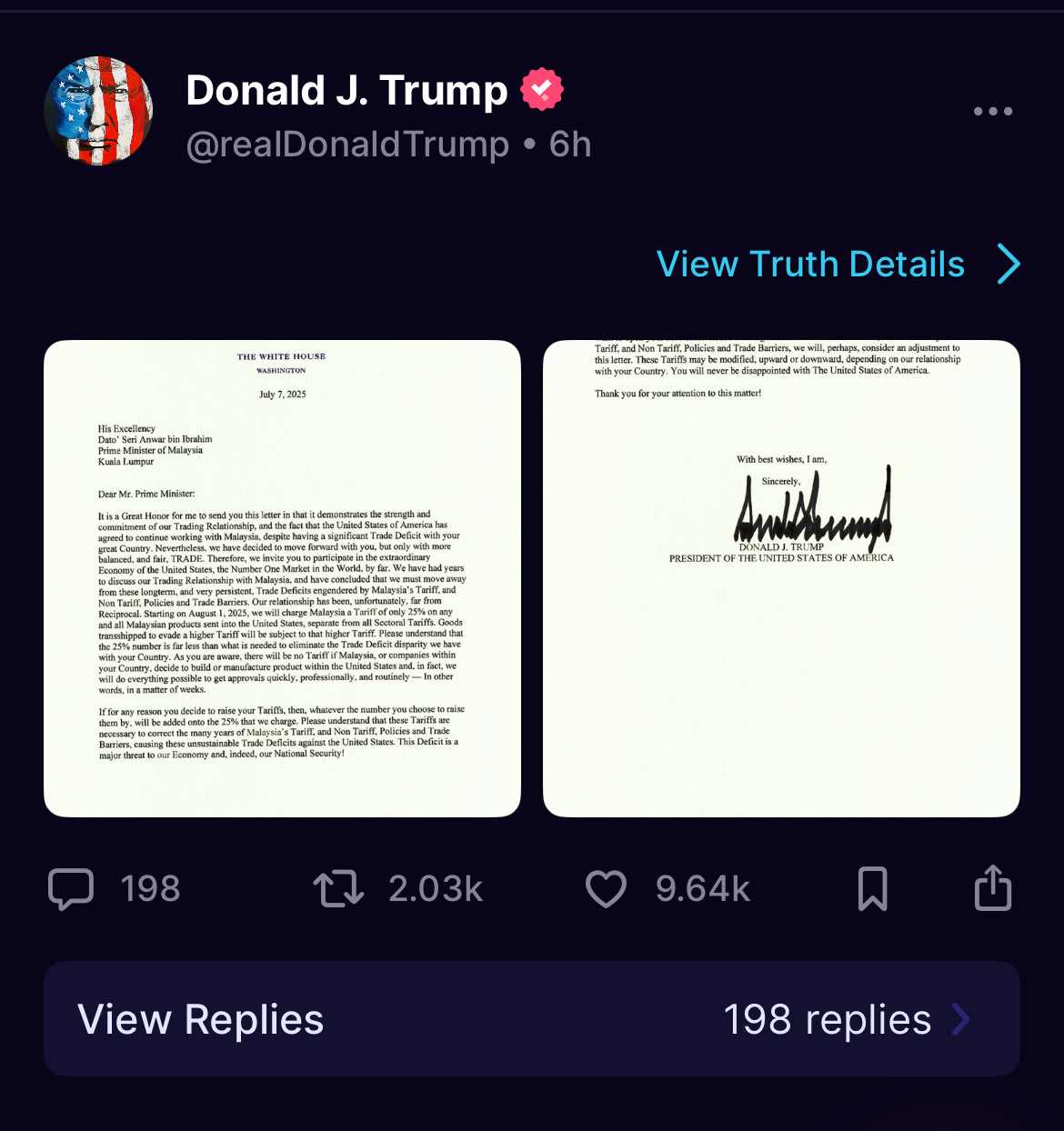Bookmark this Truth
The width and height of the screenshot is (1064, 1131).
pyautogui.click(x=872, y=888)
